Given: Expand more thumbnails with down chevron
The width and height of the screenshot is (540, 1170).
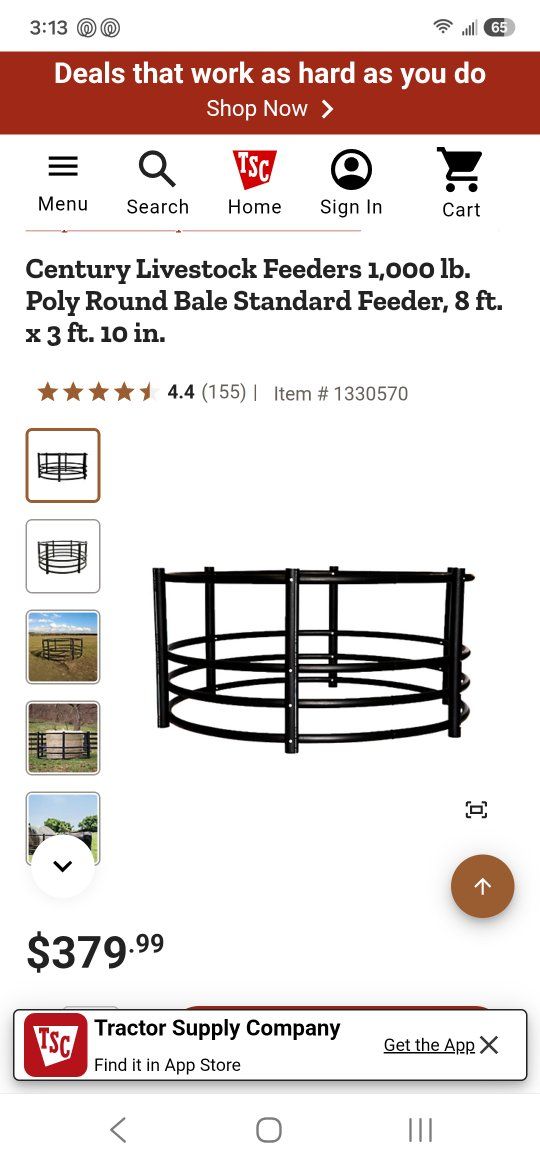Looking at the screenshot, I should 63,866.
